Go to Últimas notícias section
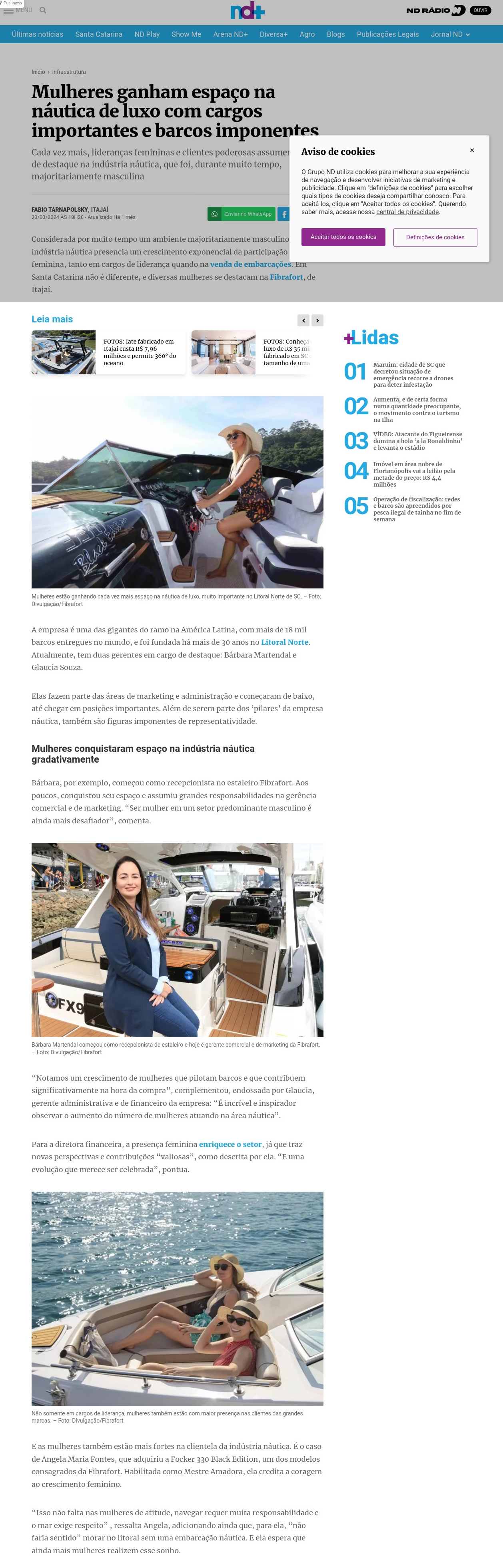The height and width of the screenshot is (1568, 503). point(38,34)
